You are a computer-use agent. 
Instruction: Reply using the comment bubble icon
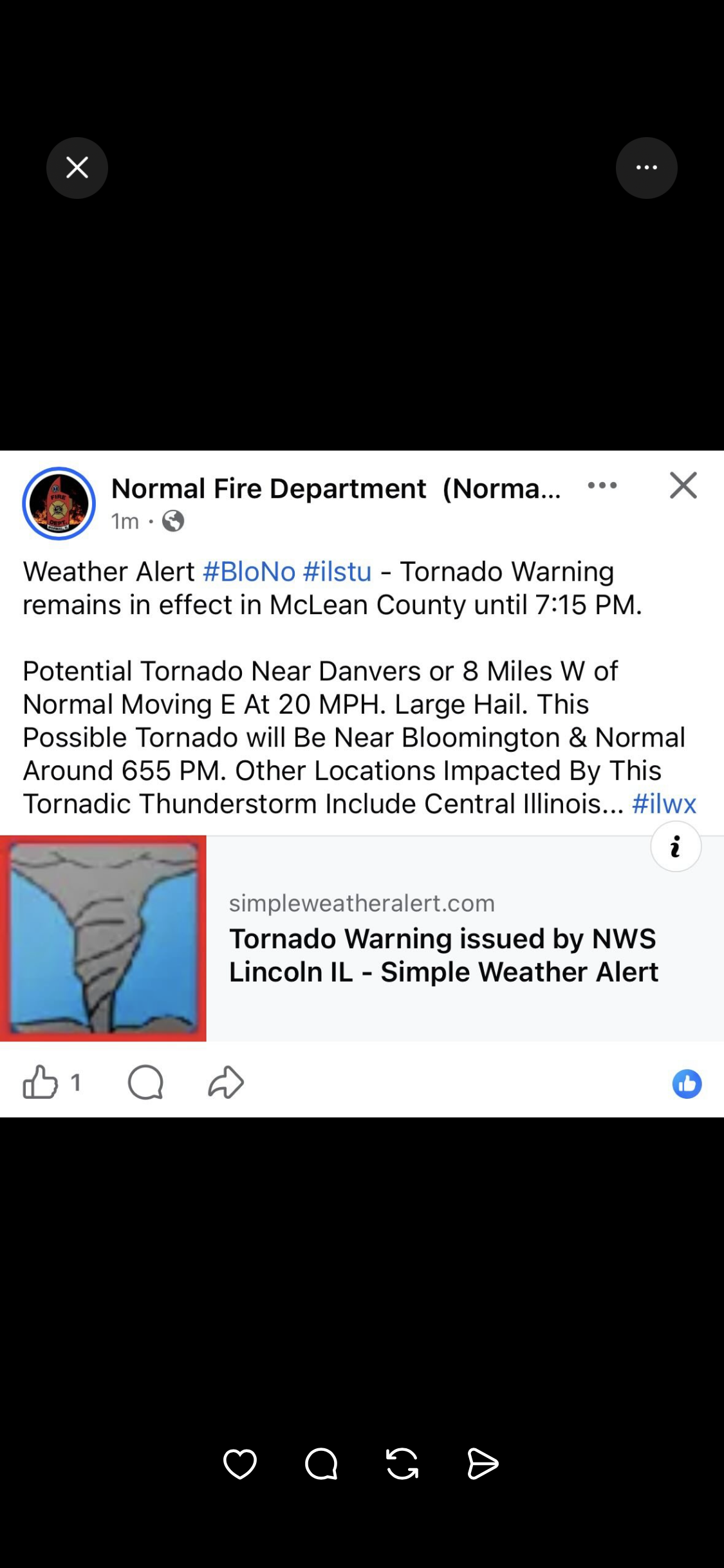(321, 1464)
